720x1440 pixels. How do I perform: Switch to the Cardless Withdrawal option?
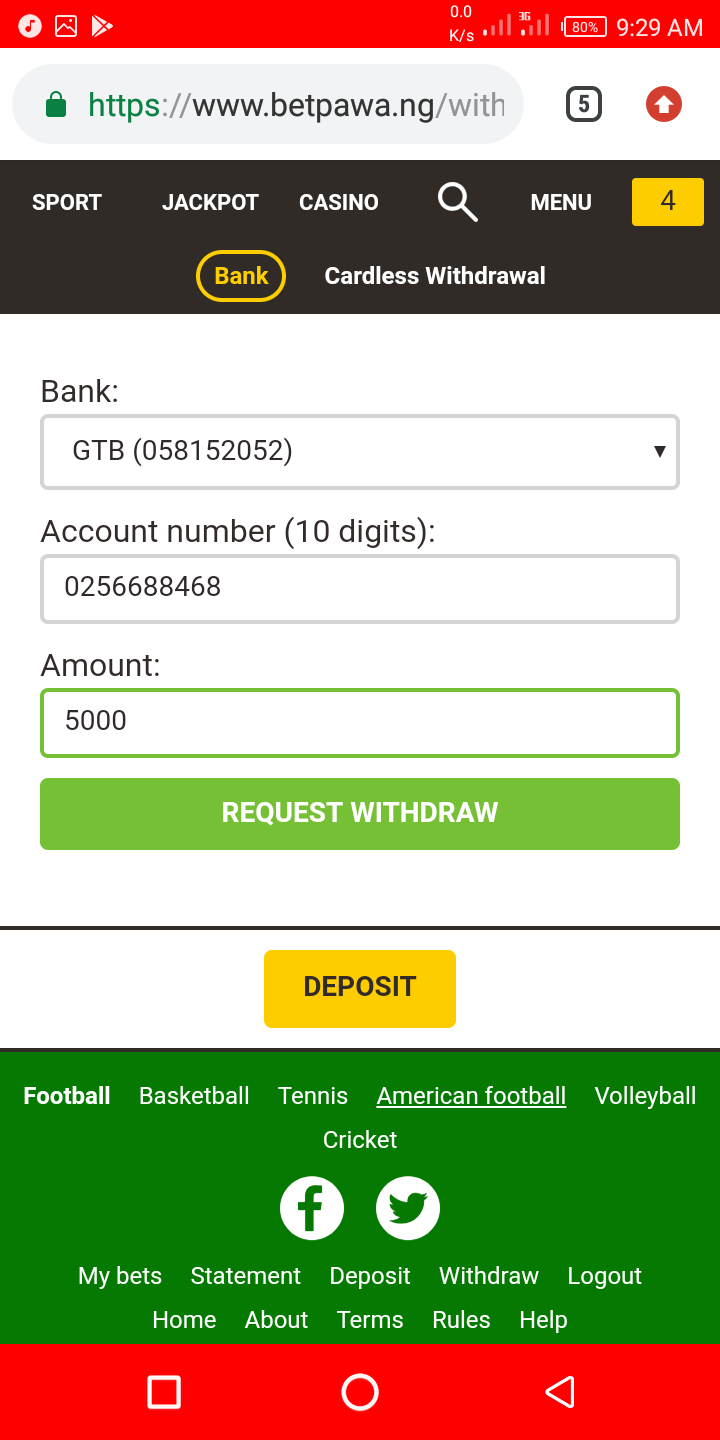point(434,275)
